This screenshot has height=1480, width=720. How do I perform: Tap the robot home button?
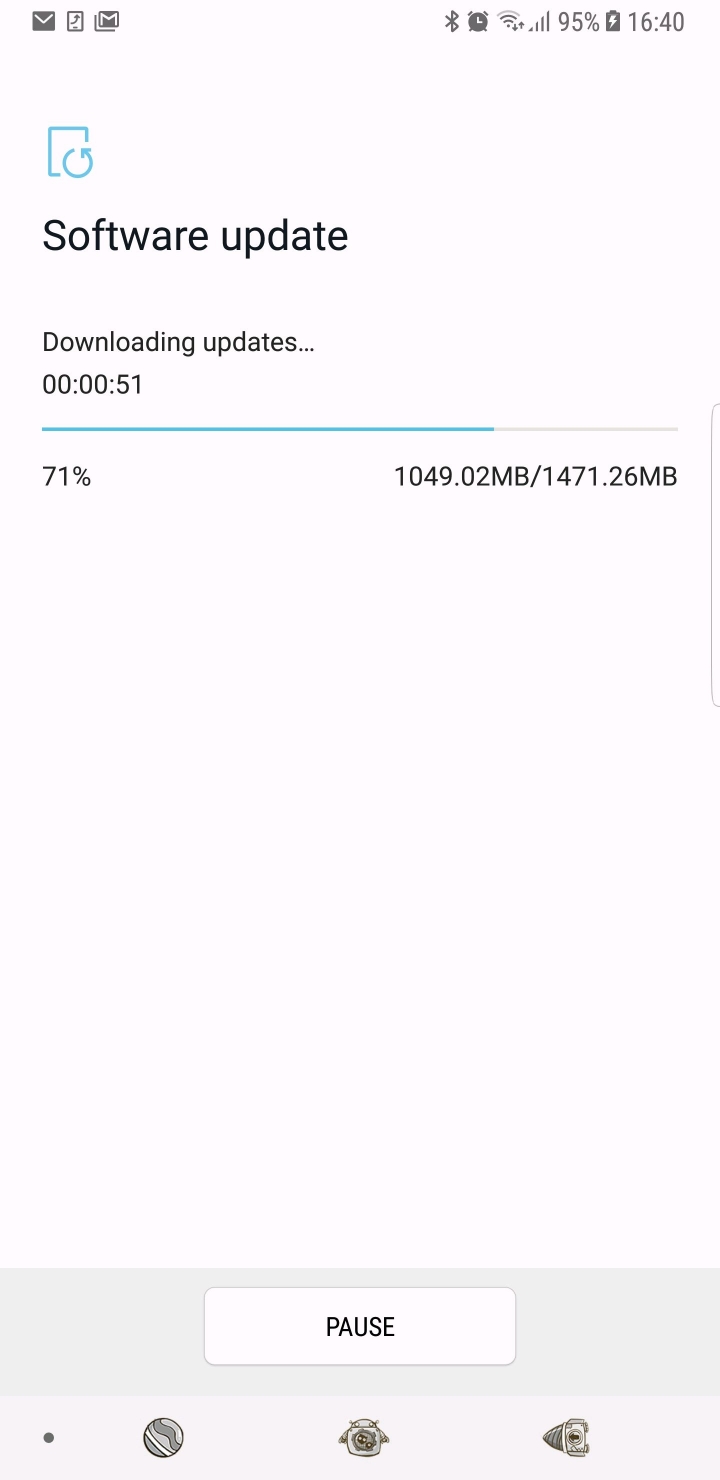coord(363,1438)
